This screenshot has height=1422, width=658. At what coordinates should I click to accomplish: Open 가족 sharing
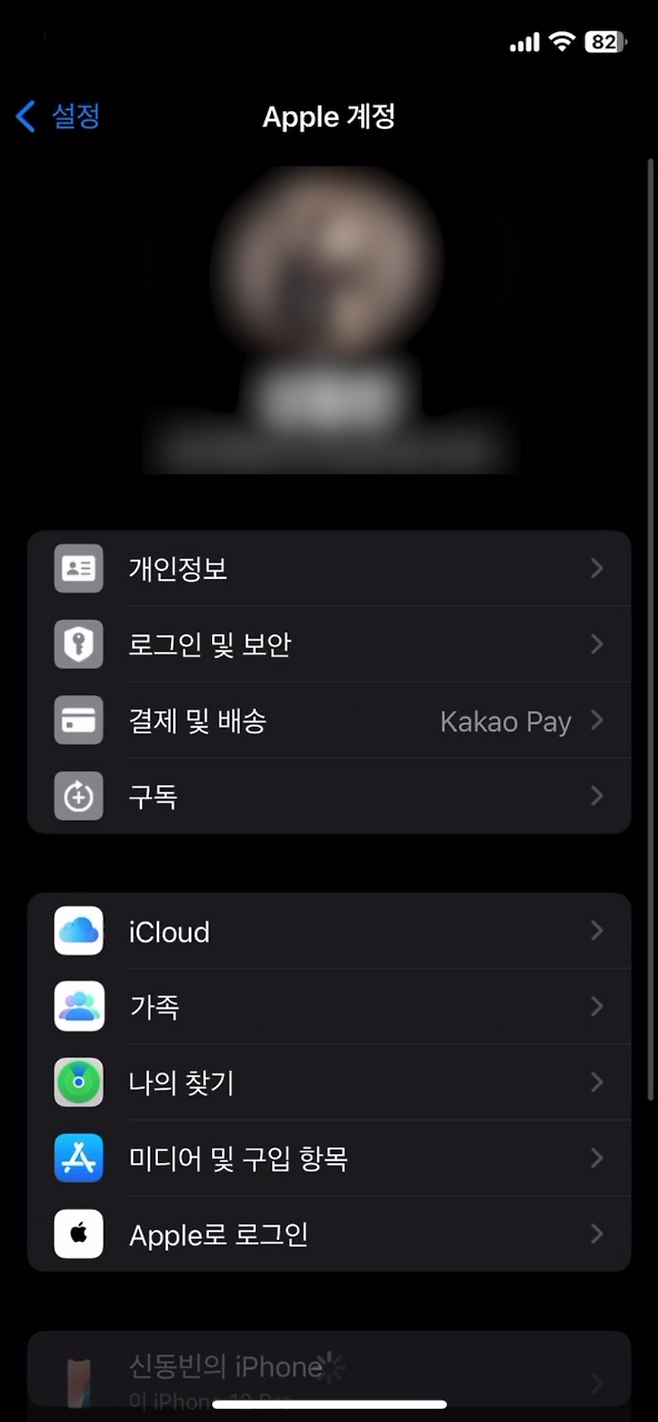[x=329, y=1007]
